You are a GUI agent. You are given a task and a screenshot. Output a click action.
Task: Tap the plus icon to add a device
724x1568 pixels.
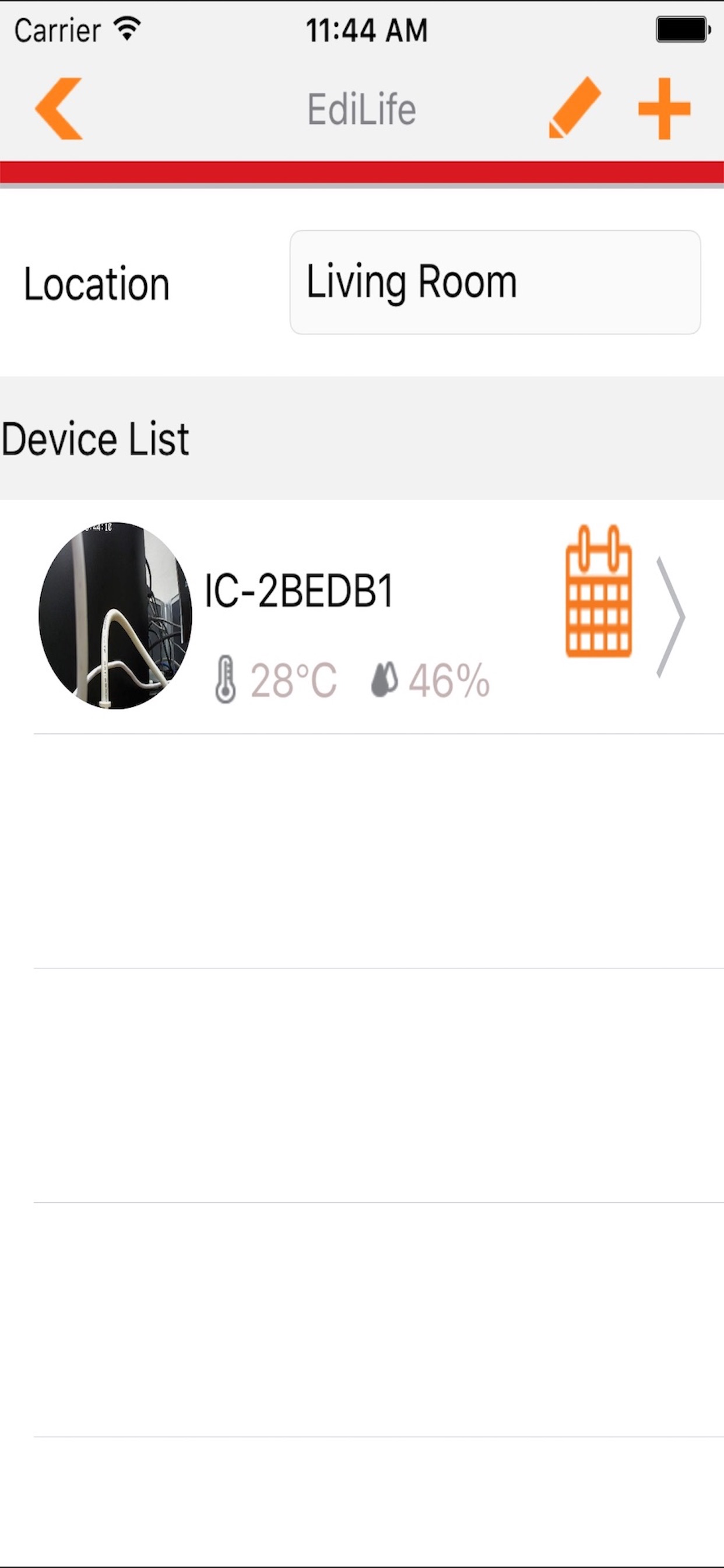[x=663, y=110]
